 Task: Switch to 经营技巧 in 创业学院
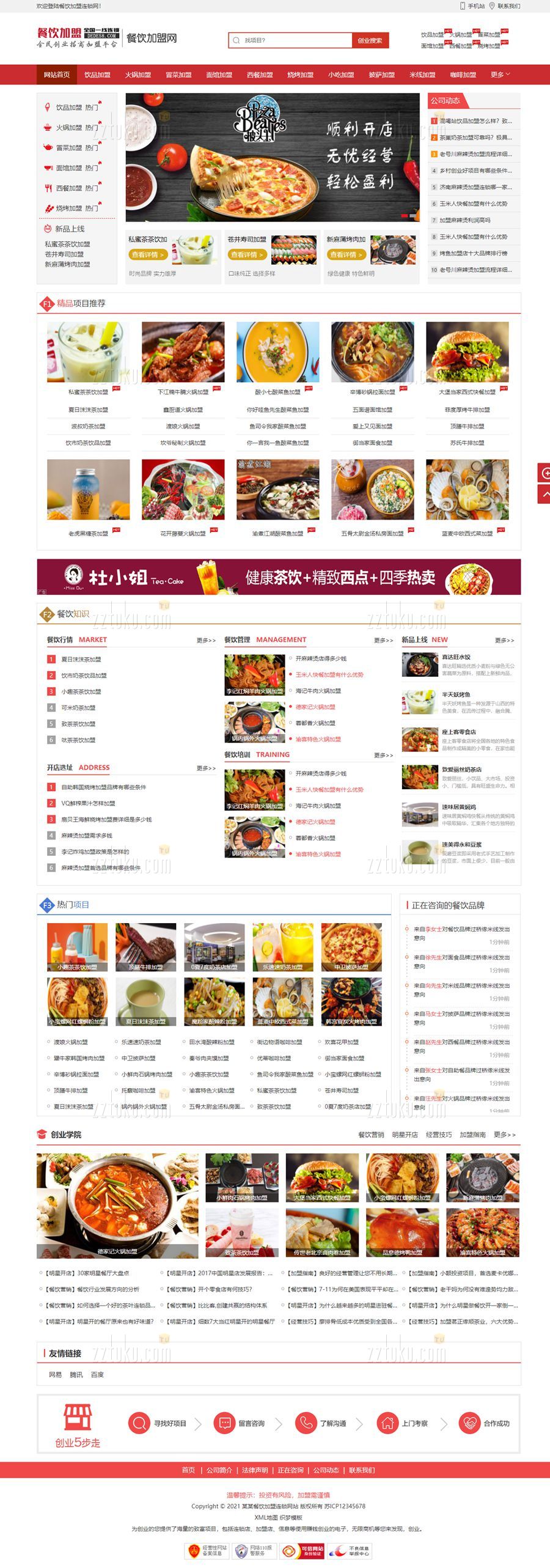tap(439, 1135)
